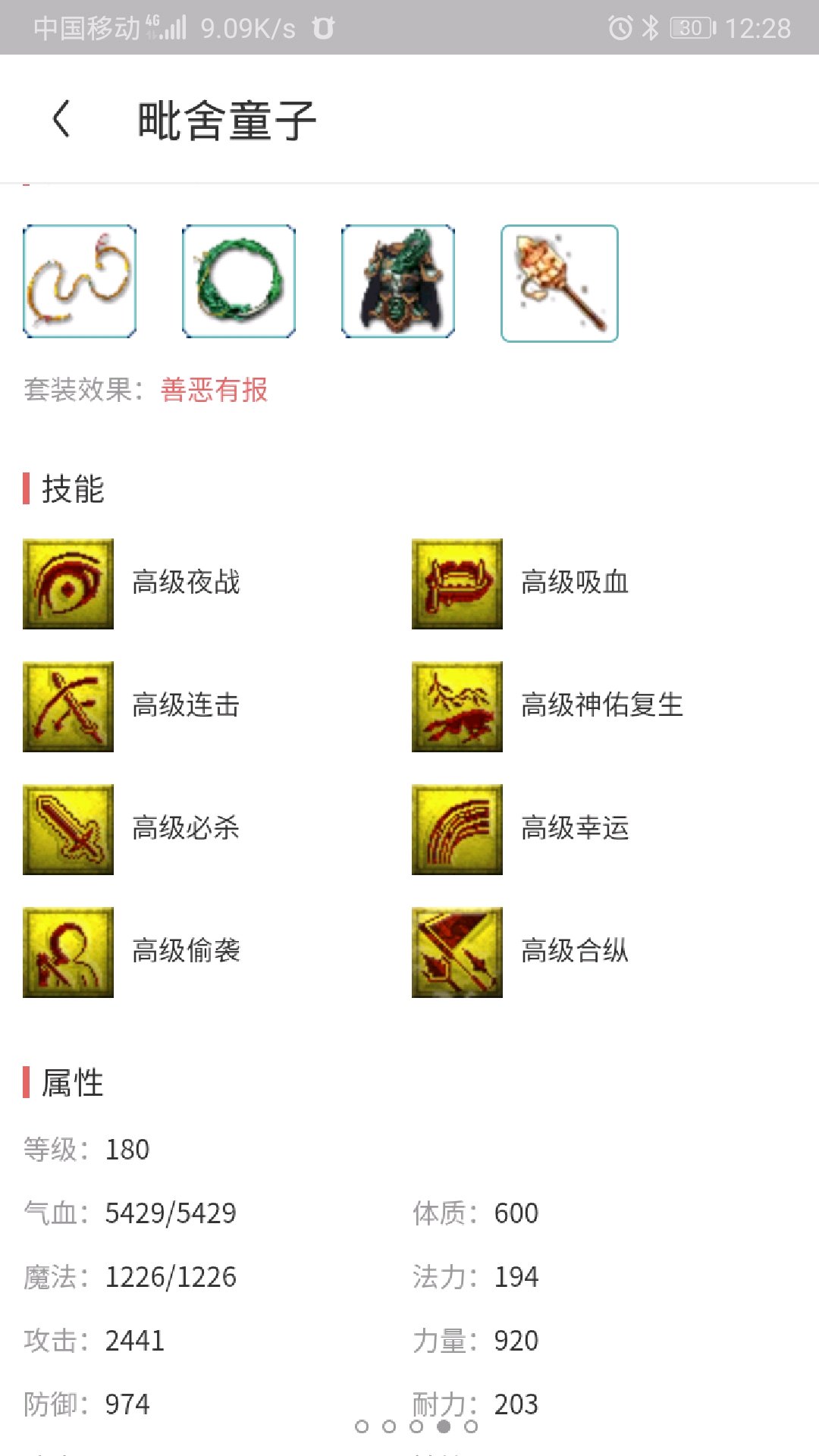Open the beaded necklace equipment item
Image resolution: width=819 pixels, height=1456 pixels.
(80, 281)
